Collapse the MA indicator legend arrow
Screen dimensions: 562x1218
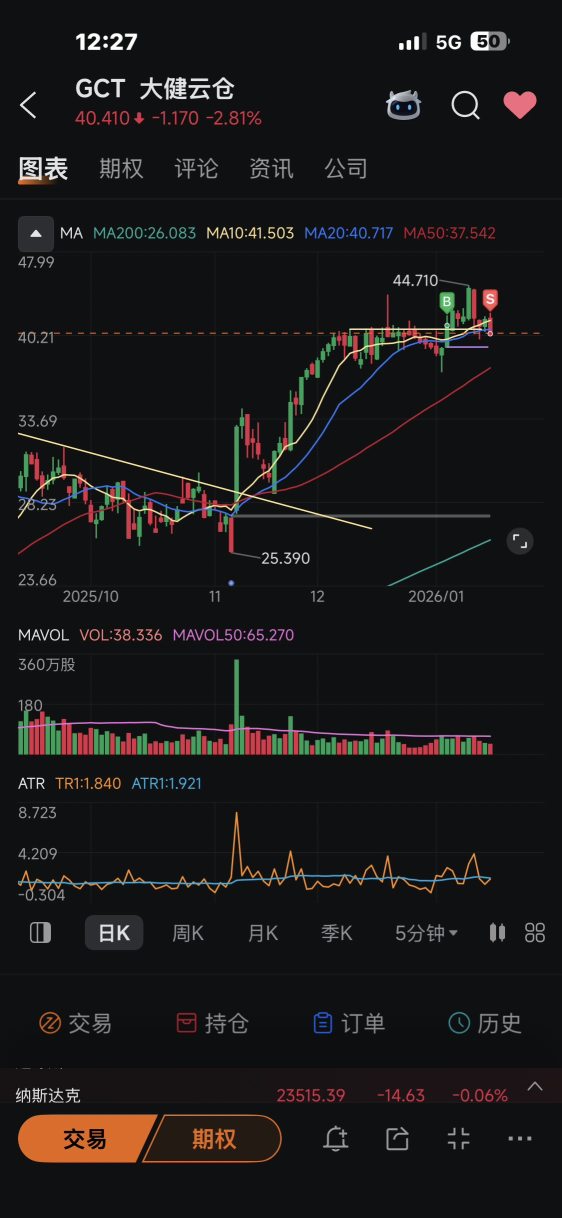point(36,233)
